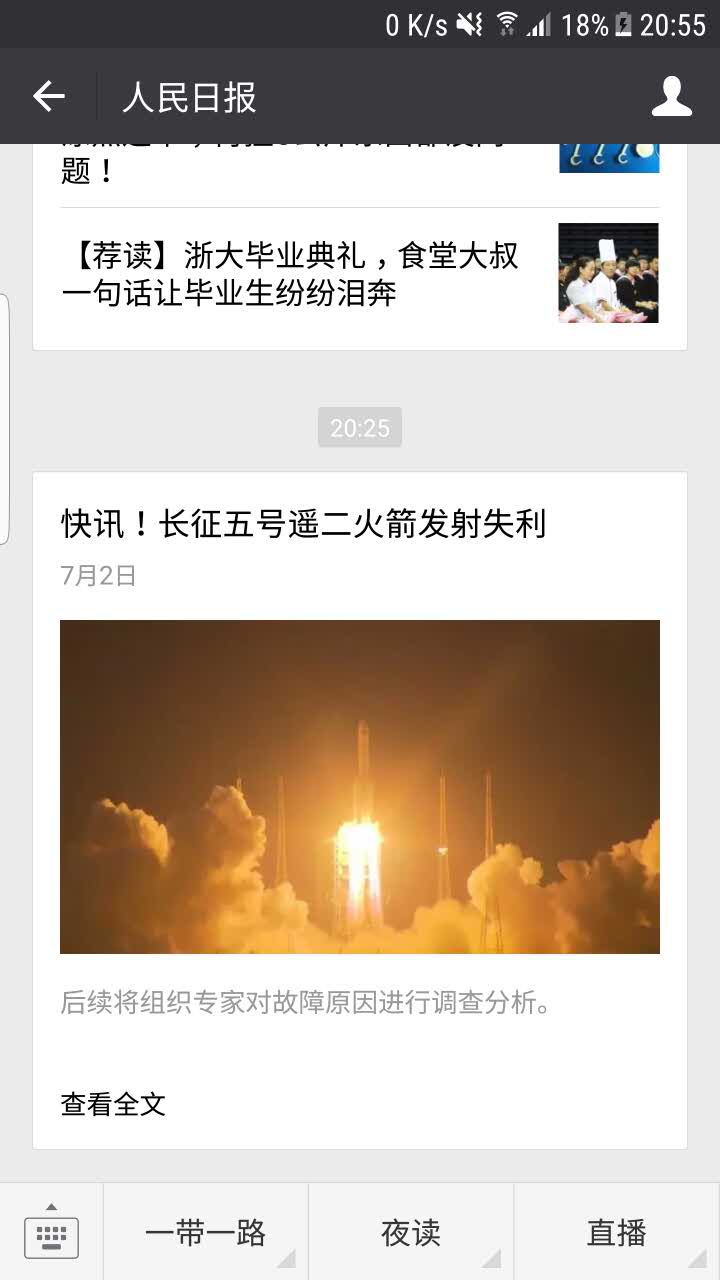Go back from 人民日报 chat
The width and height of the screenshot is (720, 1280).
coord(48,97)
